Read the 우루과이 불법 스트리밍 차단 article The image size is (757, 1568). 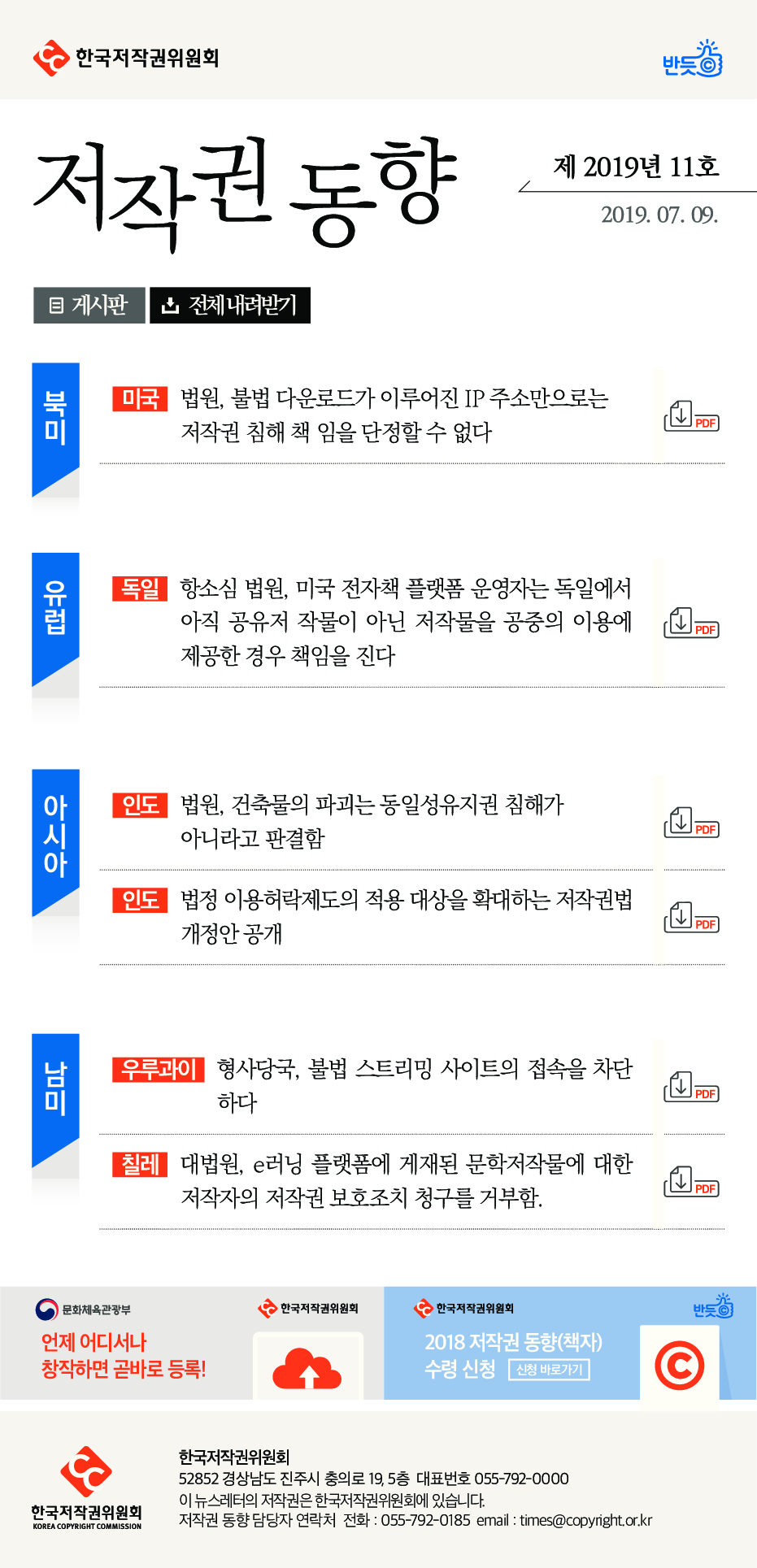coord(424,1085)
